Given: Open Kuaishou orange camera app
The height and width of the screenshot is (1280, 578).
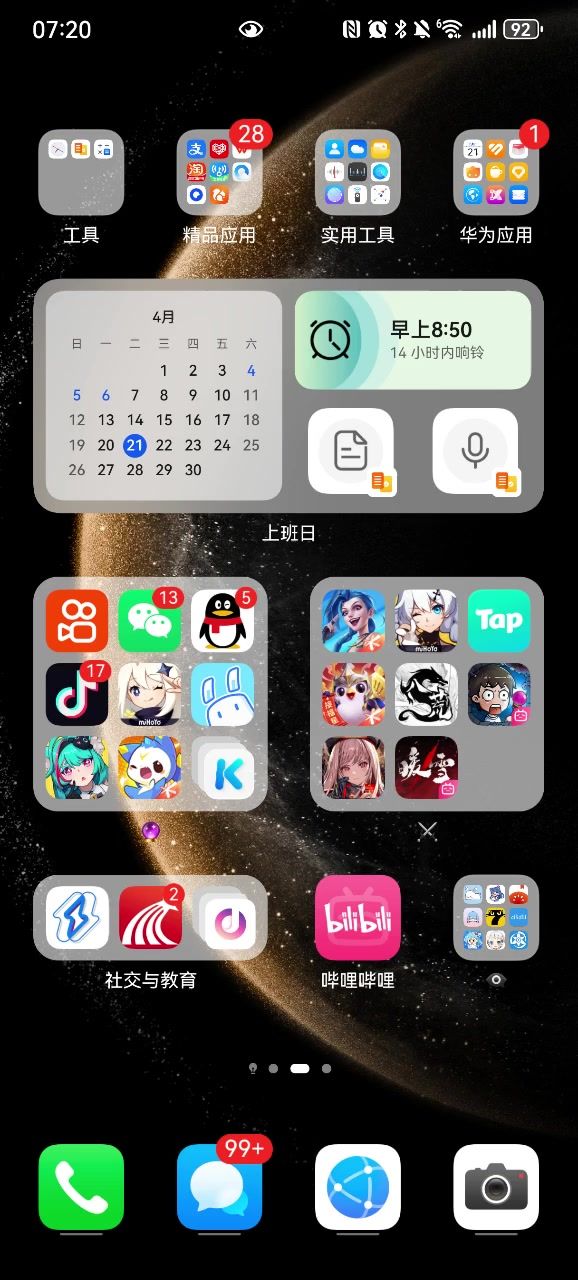Looking at the screenshot, I should pyautogui.click(x=77, y=621).
